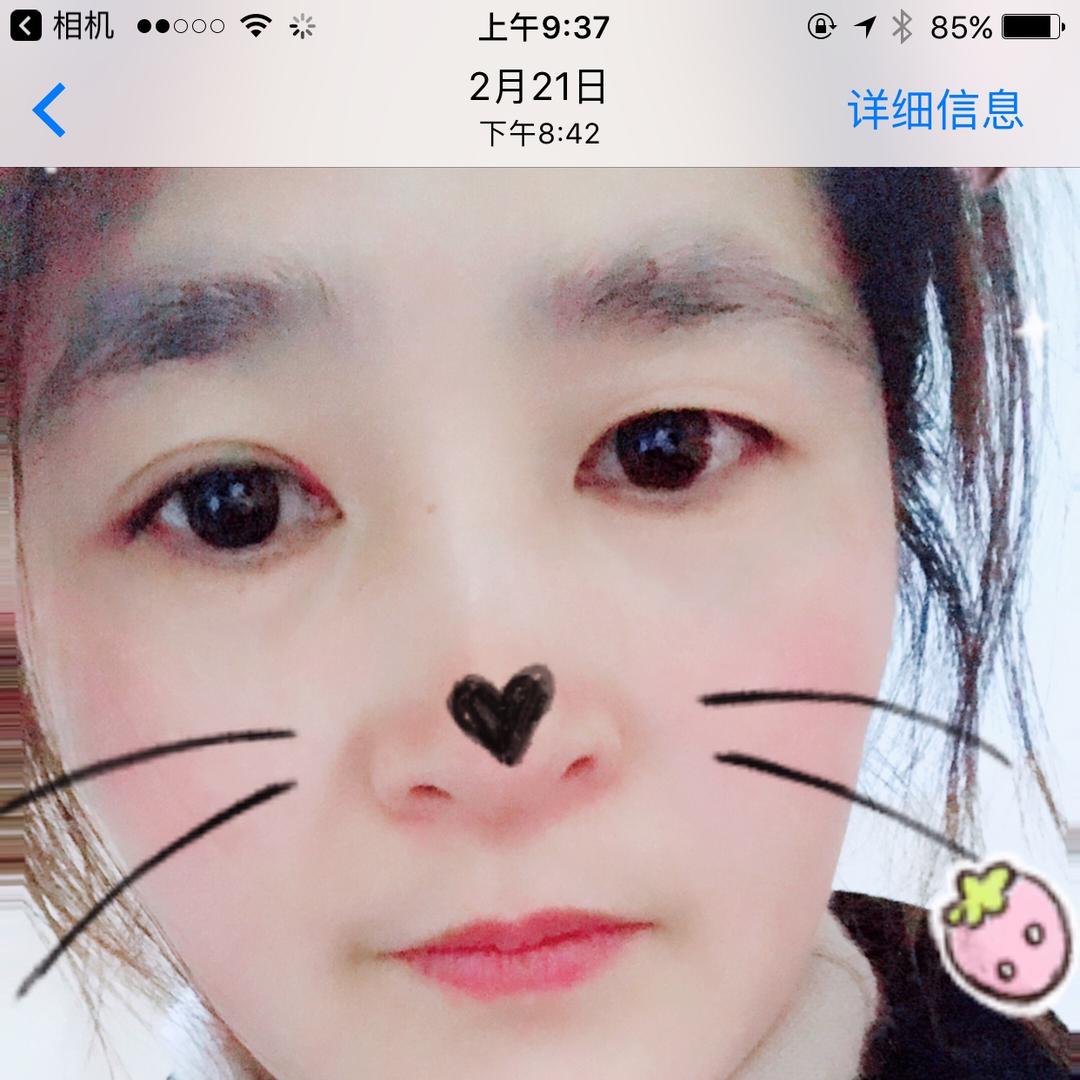Open 详细信息 for this photo
The height and width of the screenshot is (1080, 1080).
point(935,110)
